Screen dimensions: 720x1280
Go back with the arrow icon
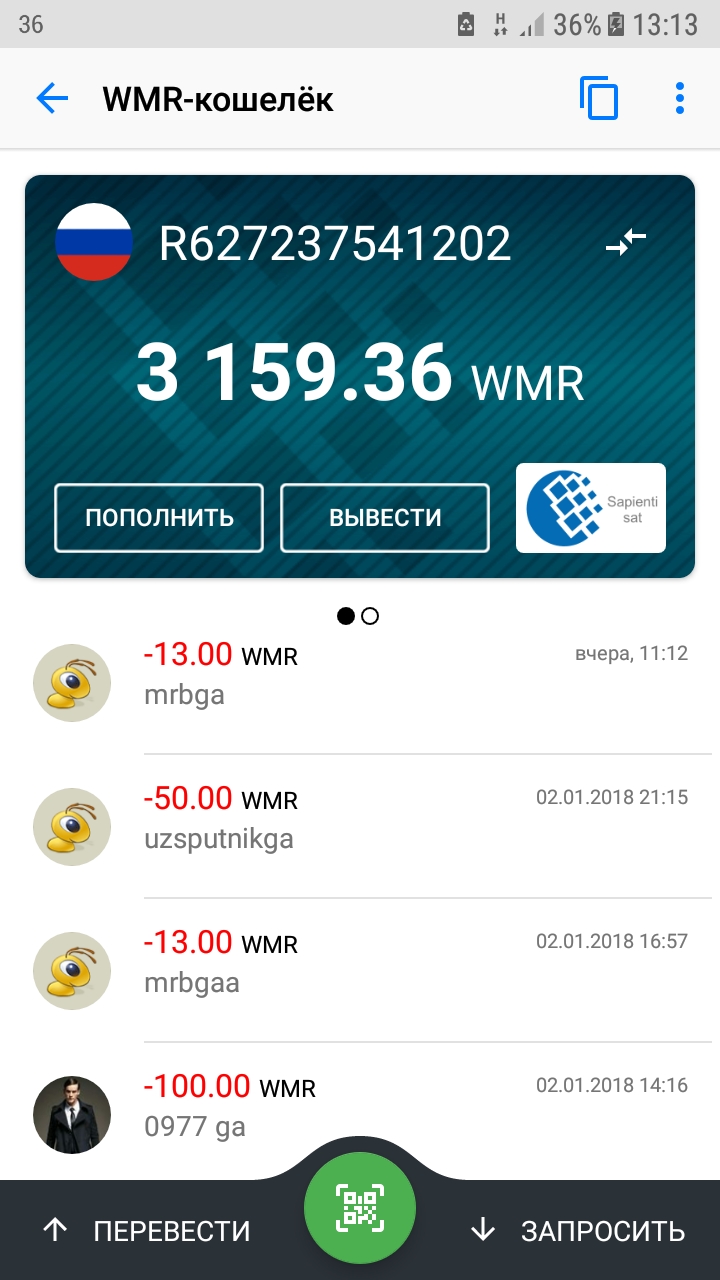pos(52,99)
